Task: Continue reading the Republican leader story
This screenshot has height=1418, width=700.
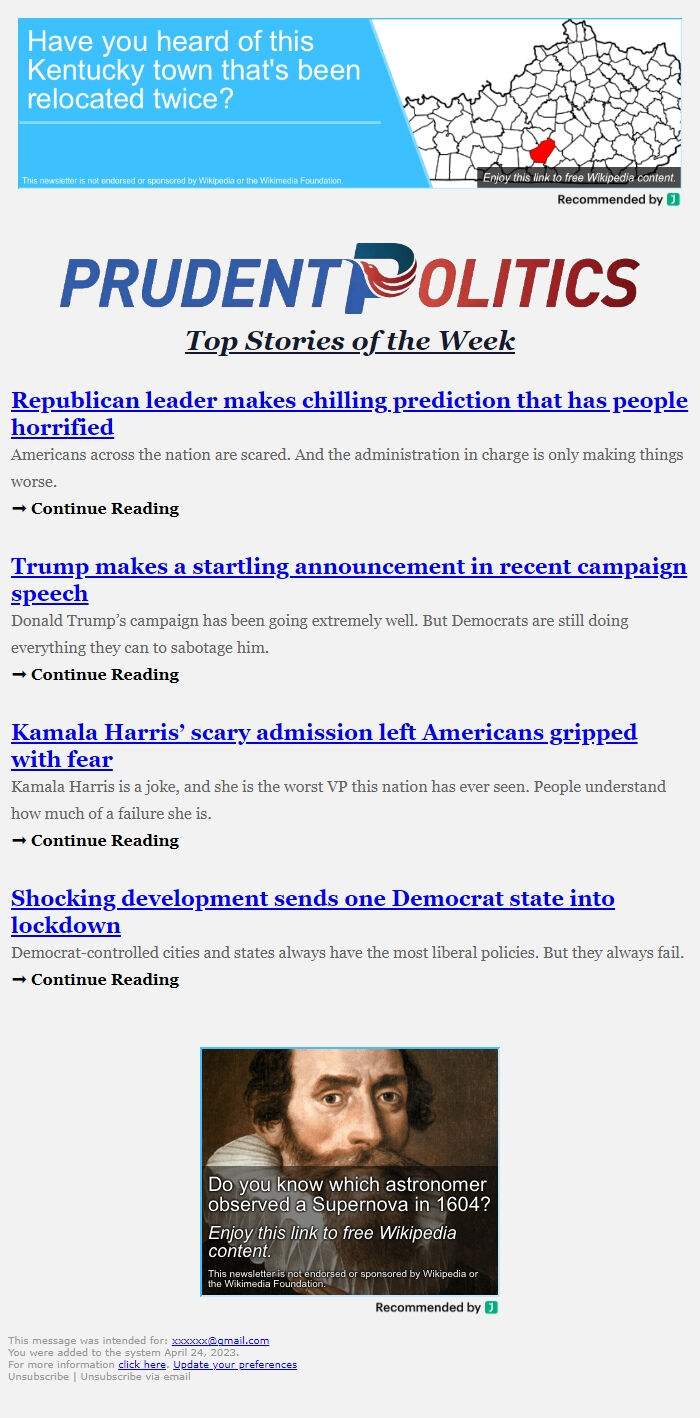Action: pos(95,508)
